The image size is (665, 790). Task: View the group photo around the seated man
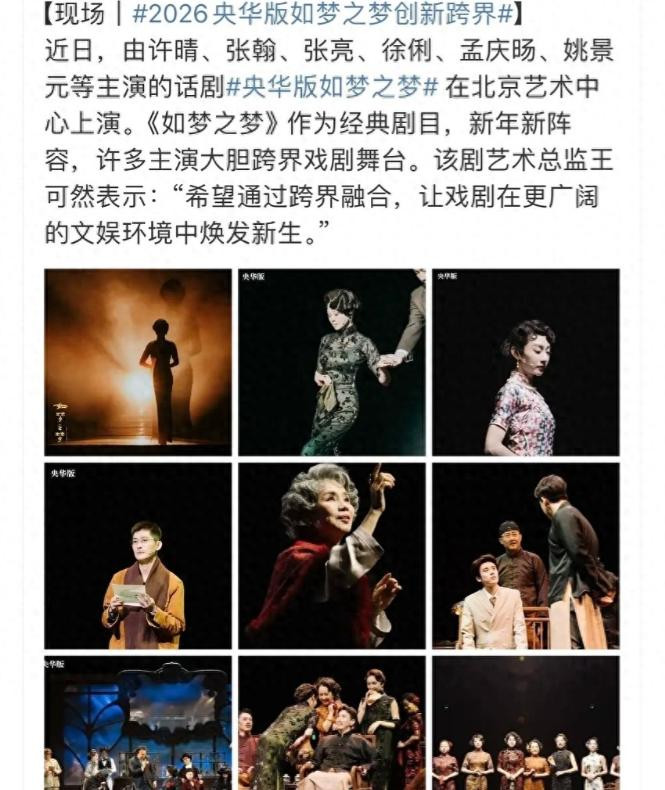[x=331, y=724]
